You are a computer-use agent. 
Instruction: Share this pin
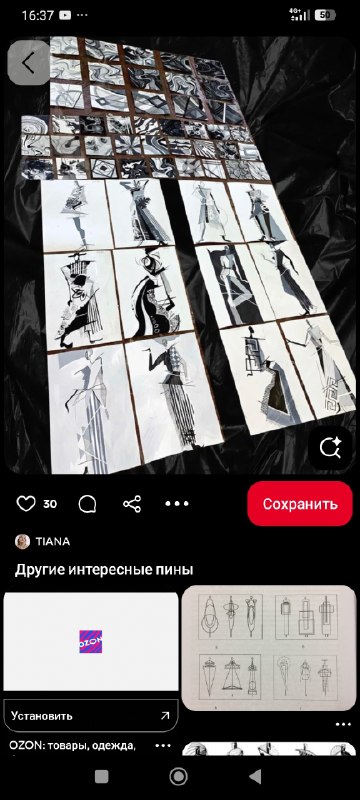[x=132, y=504]
